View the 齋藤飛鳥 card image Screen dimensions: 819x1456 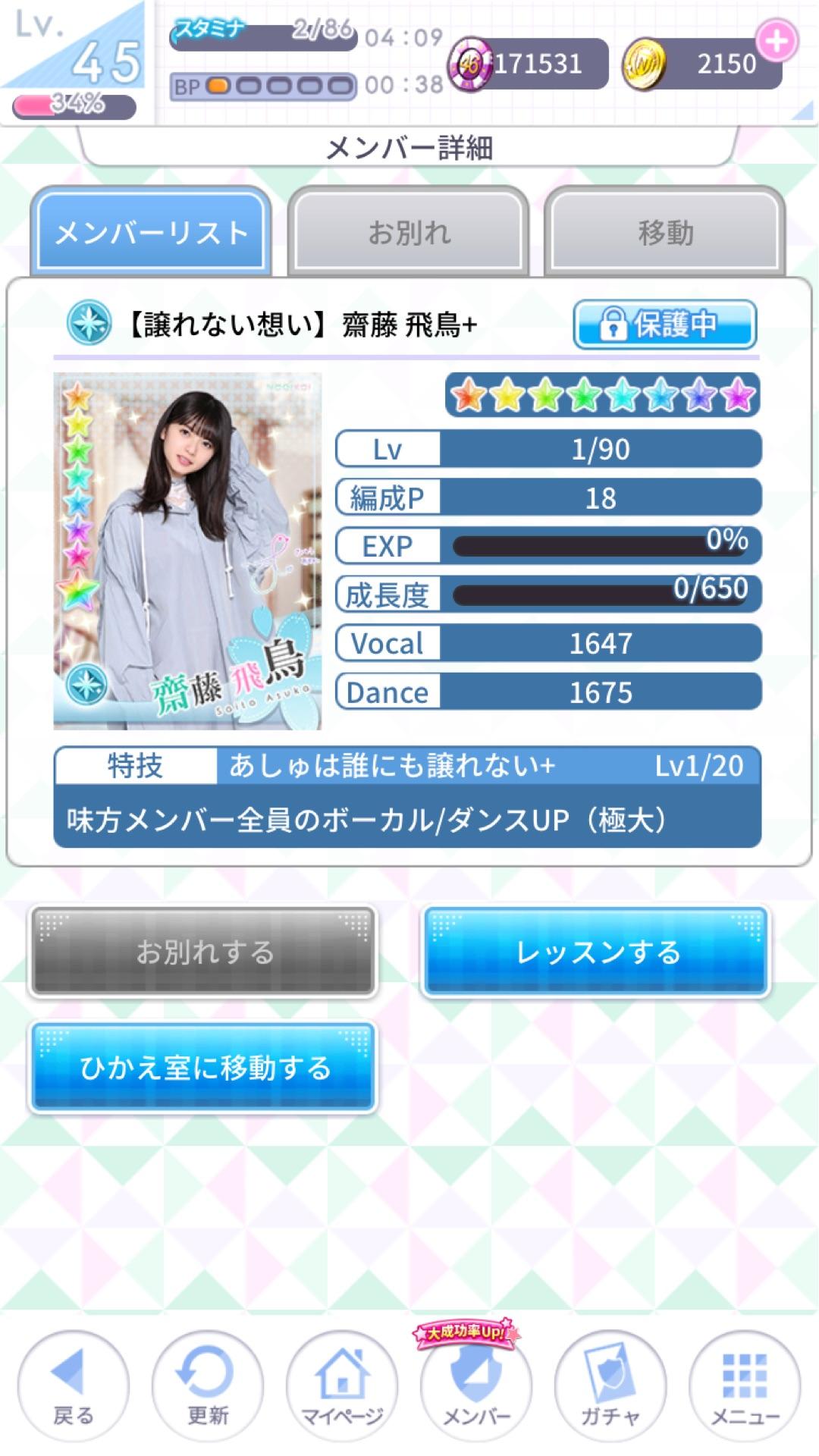pyautogui.click(x=187, y=551)
